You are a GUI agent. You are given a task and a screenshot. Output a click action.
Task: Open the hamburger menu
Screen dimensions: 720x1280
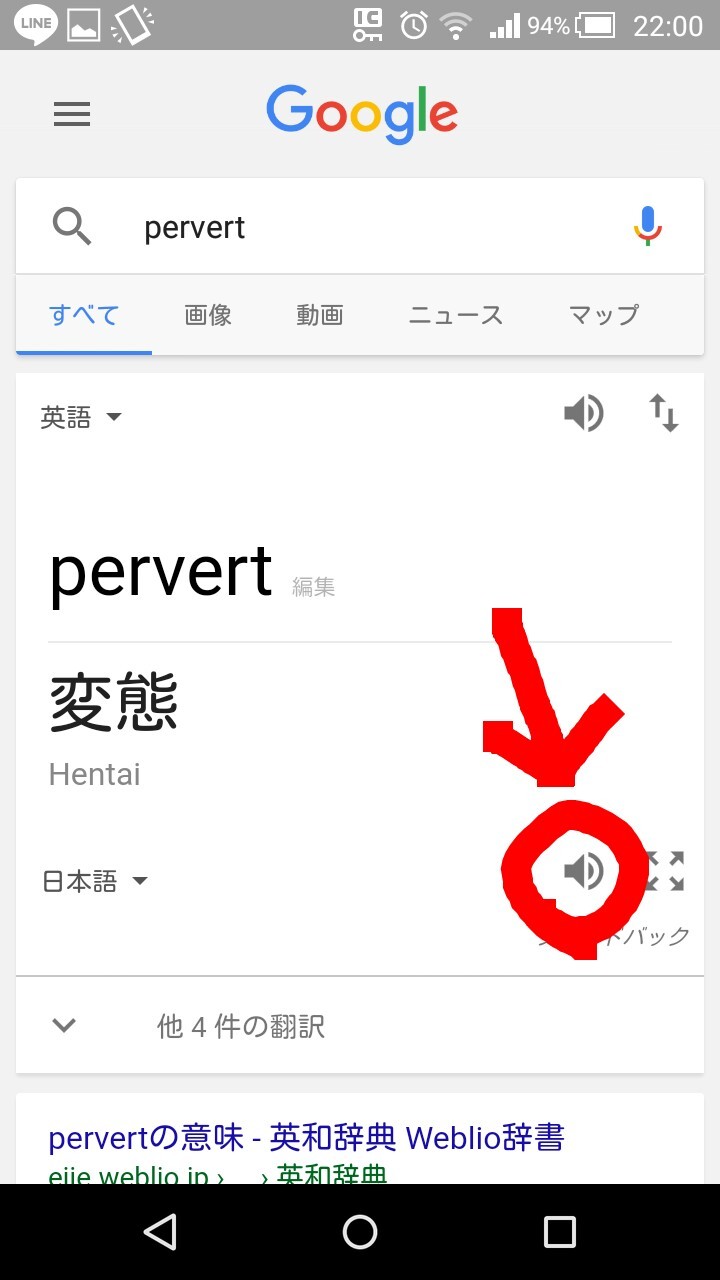point(72,114)
